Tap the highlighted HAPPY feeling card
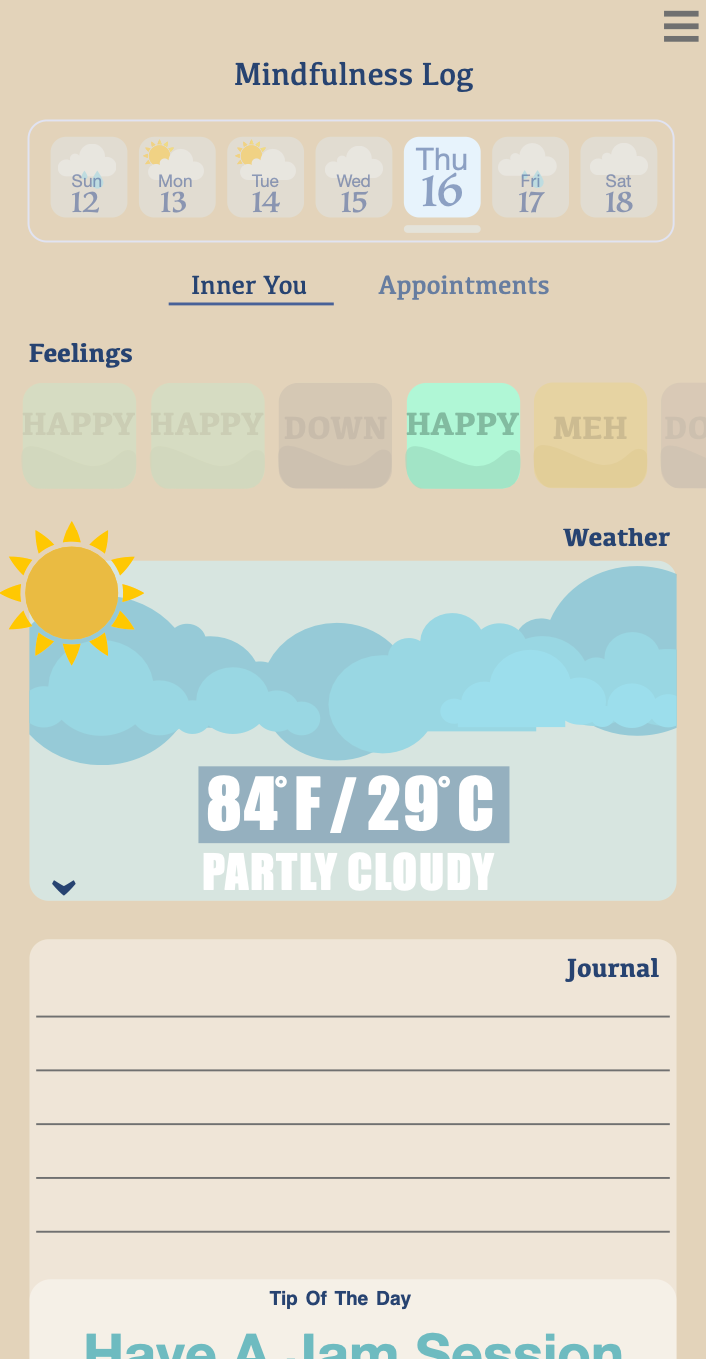Image resolution: width=706 pixels, height=1359 pixels. coord(463,436)
